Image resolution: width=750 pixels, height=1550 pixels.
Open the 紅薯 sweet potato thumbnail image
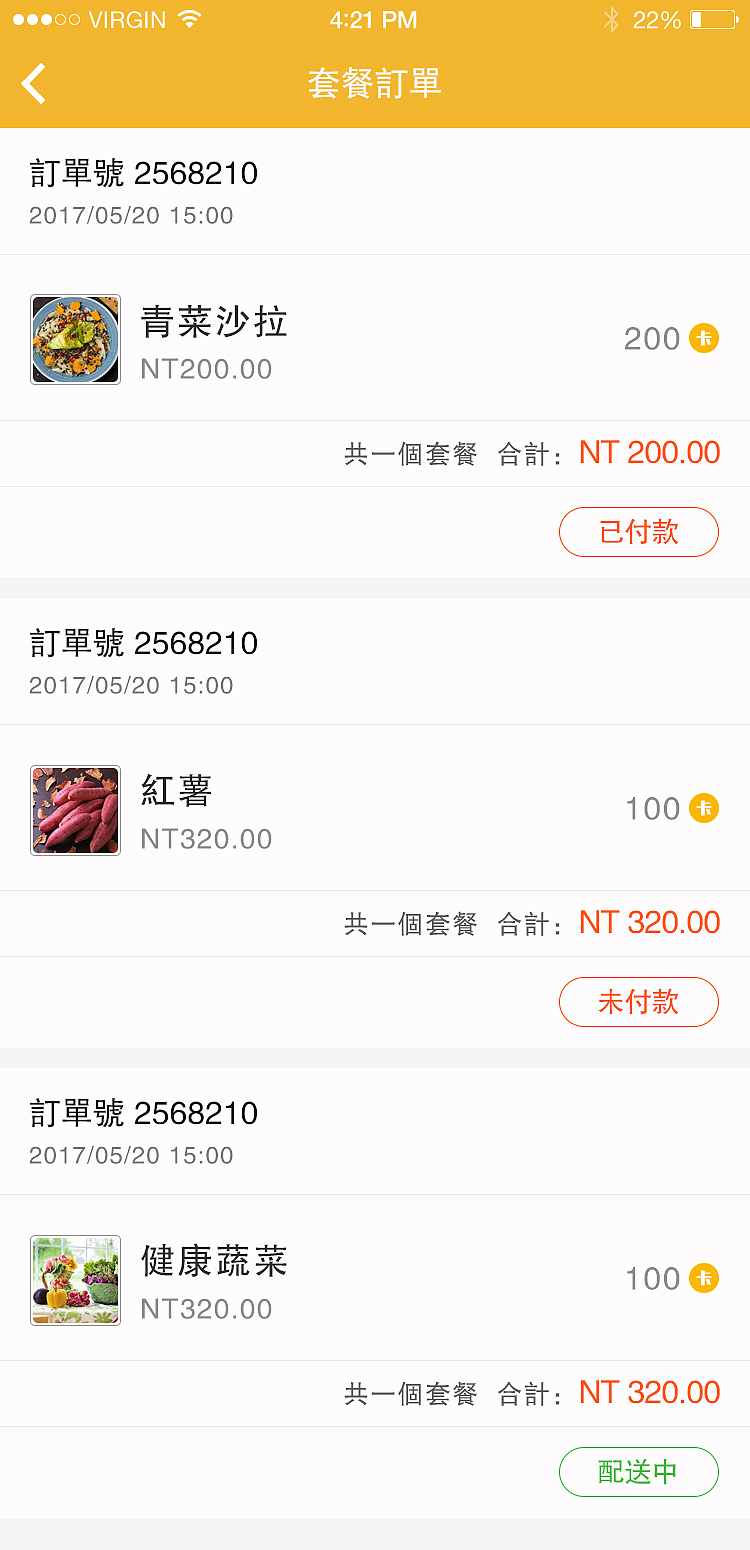pos(75,810)
